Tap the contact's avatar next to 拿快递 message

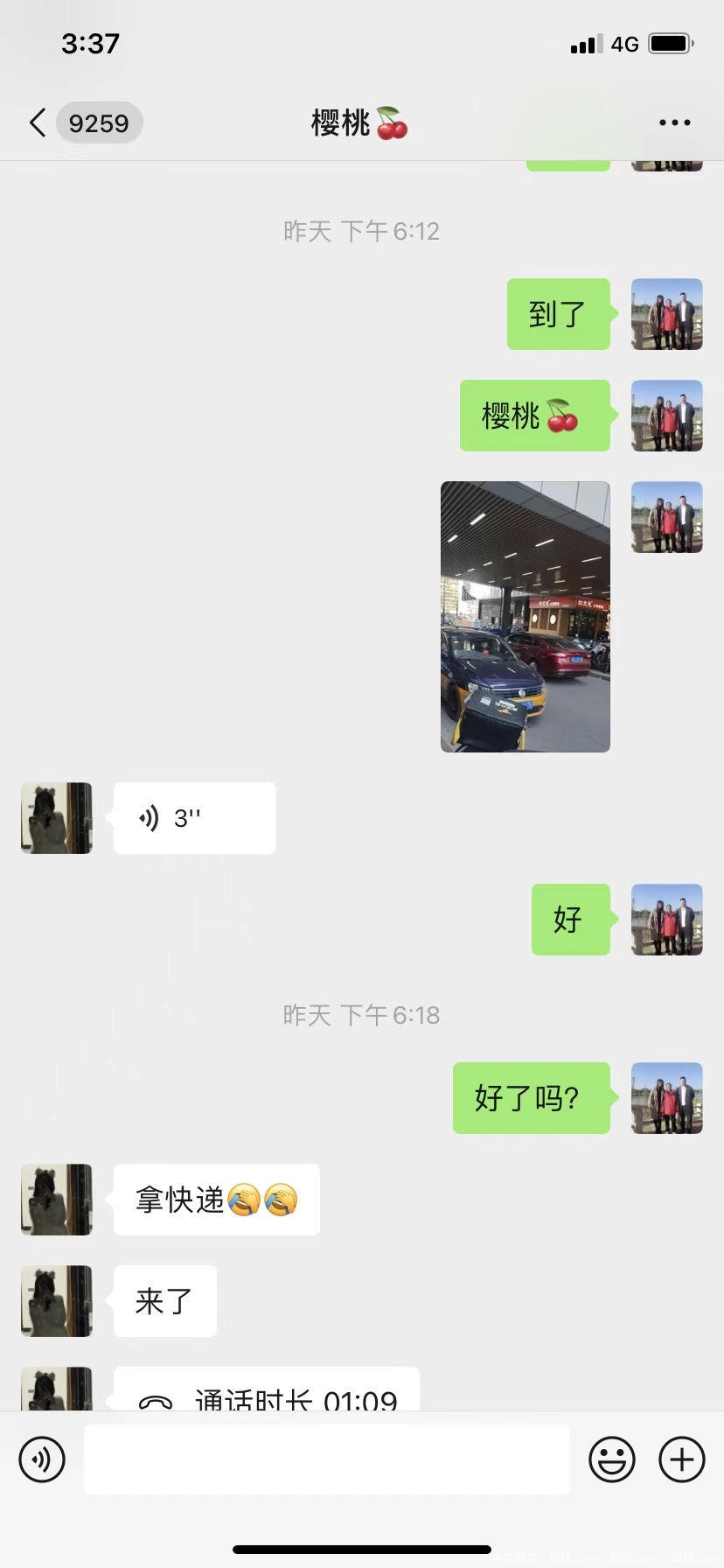pyautogui.click(x=56, y=1200)
